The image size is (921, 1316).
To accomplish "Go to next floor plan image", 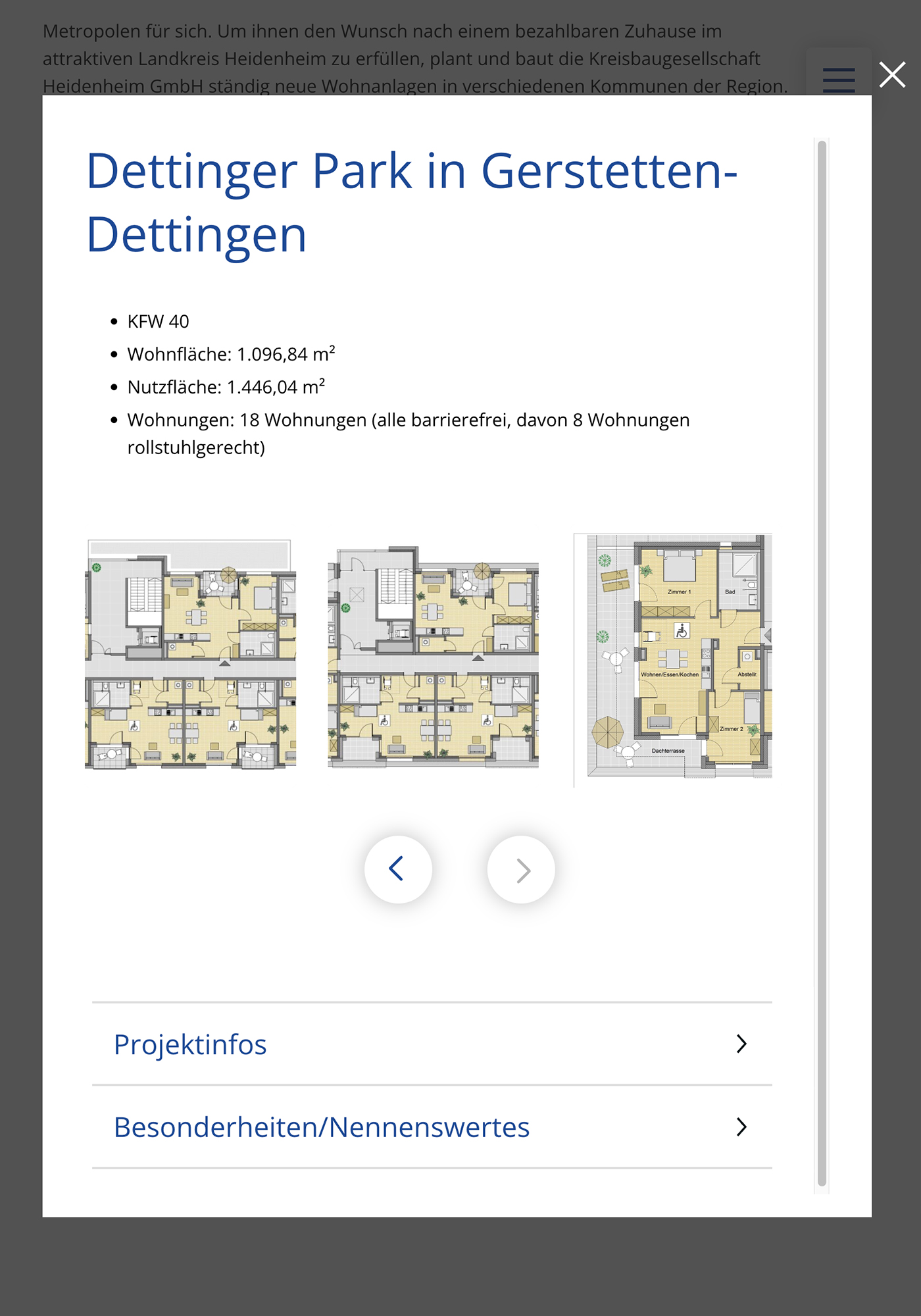I will (x=521, y=869).
